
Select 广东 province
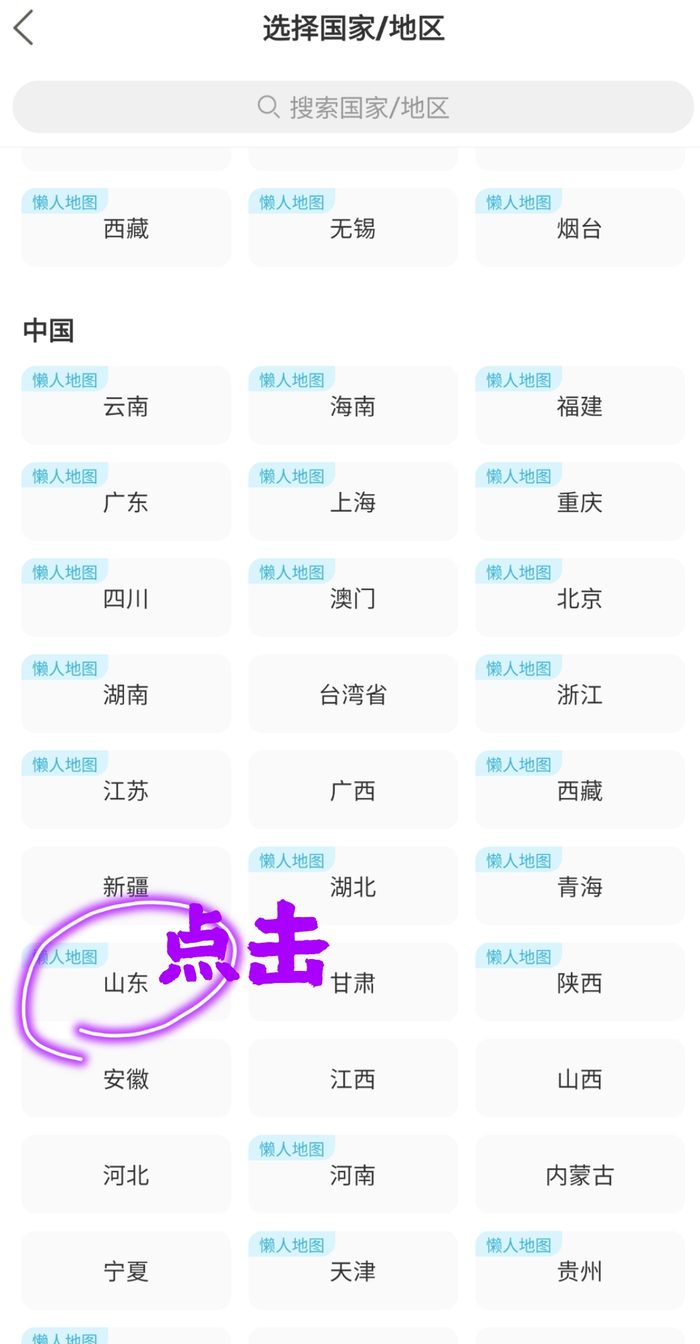126,502
